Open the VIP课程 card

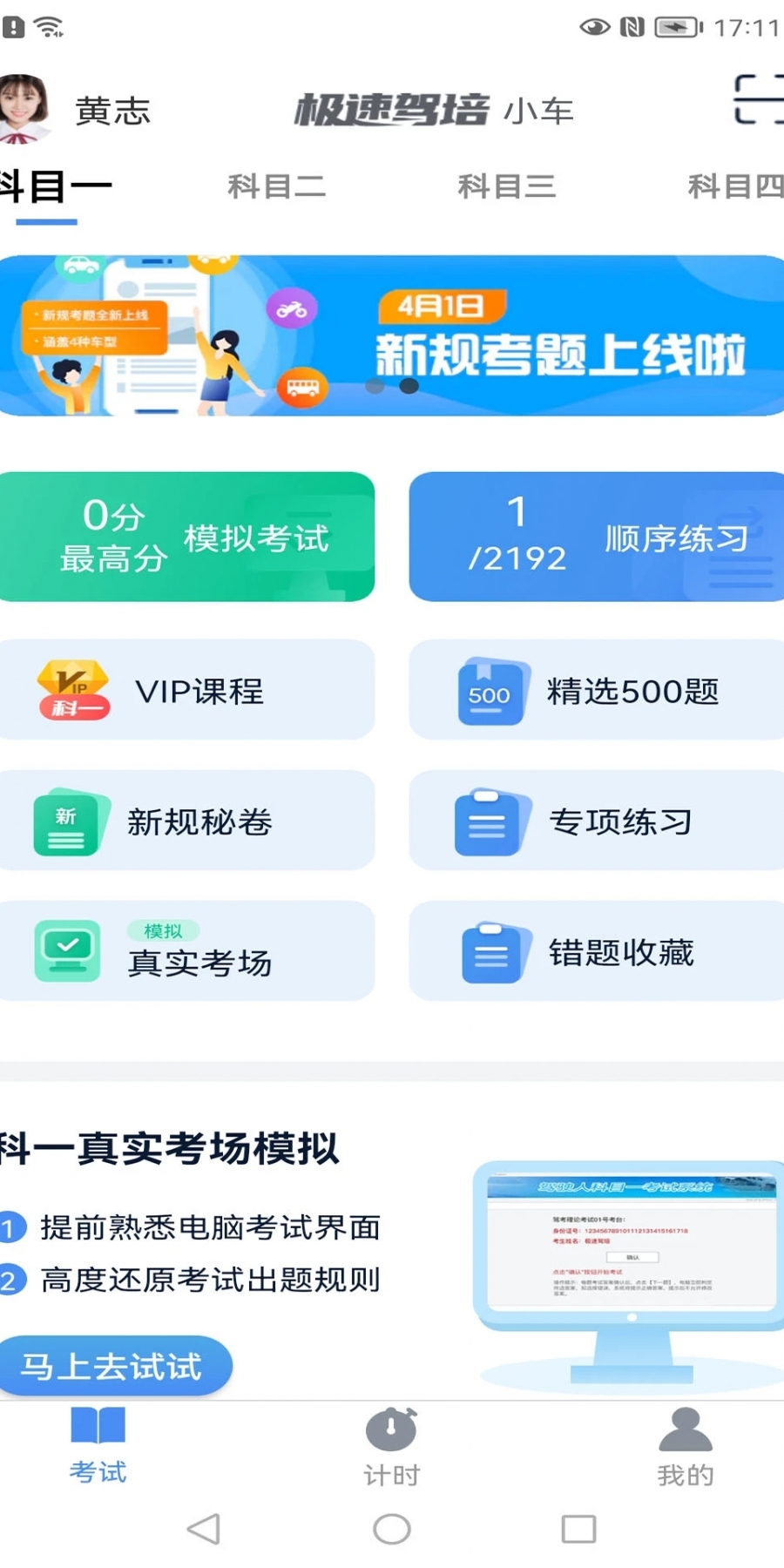tap(187, 690)
